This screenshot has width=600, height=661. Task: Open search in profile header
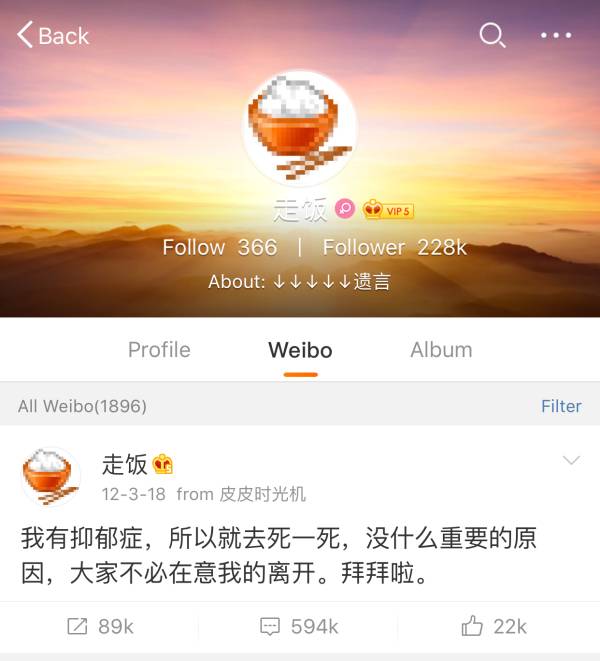pyautogui.click(x=492, y=36)
